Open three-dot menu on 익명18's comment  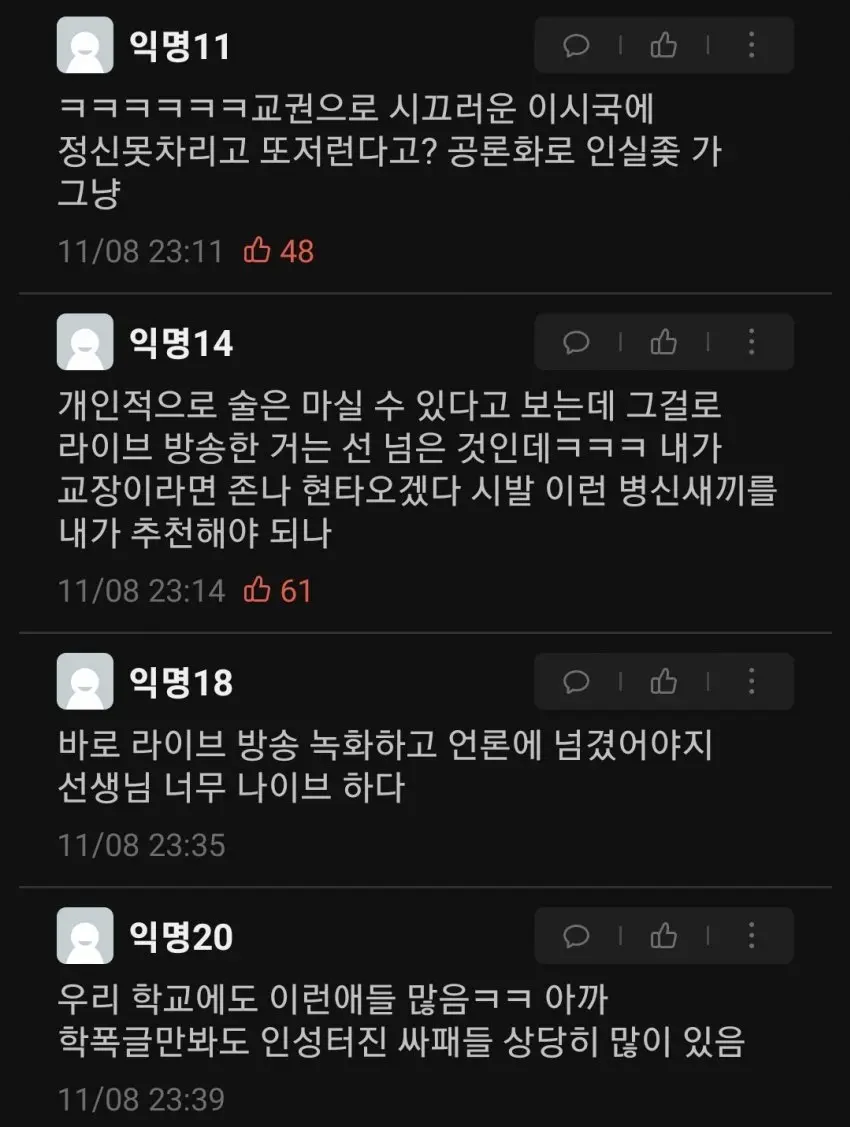coord(751,682)
